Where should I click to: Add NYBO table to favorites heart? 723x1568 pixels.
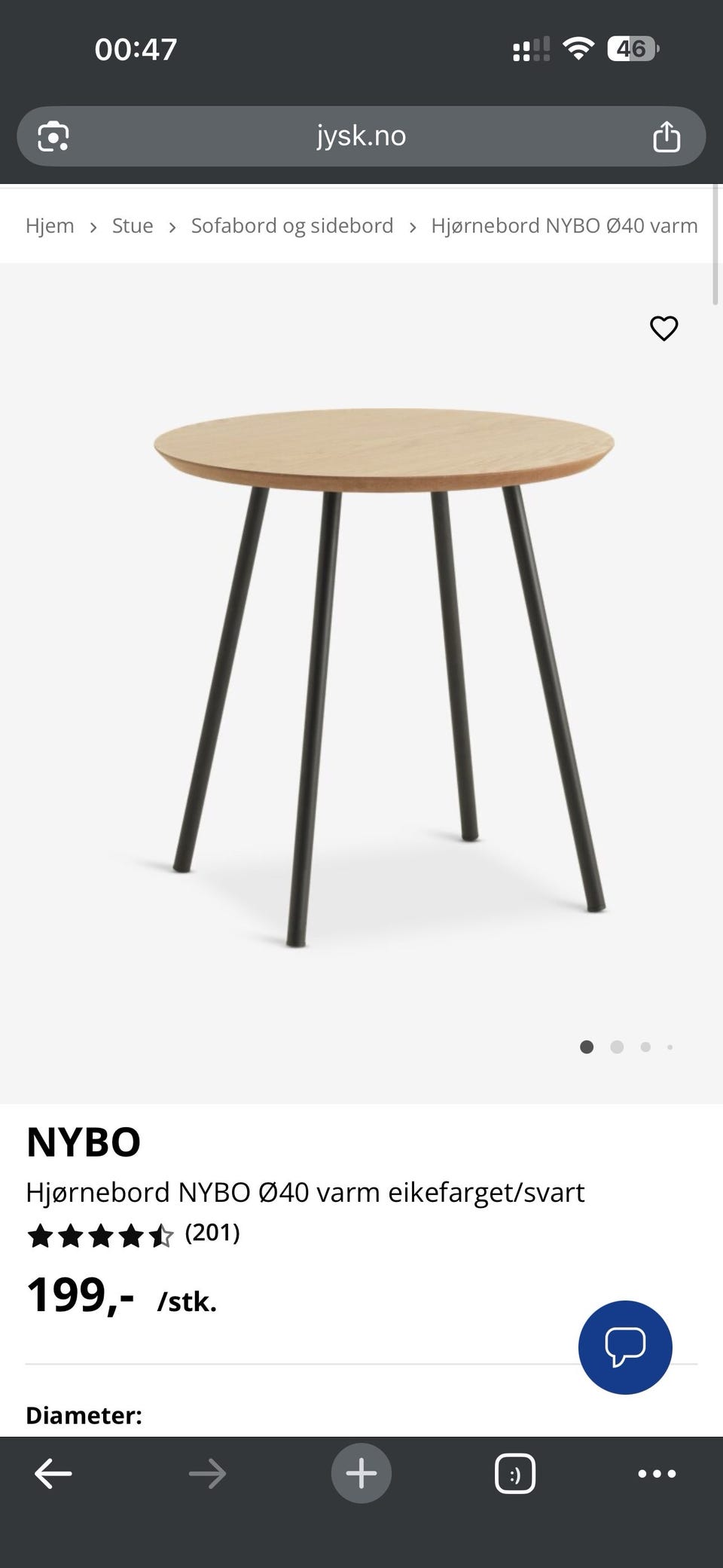(x=664, y=329)
